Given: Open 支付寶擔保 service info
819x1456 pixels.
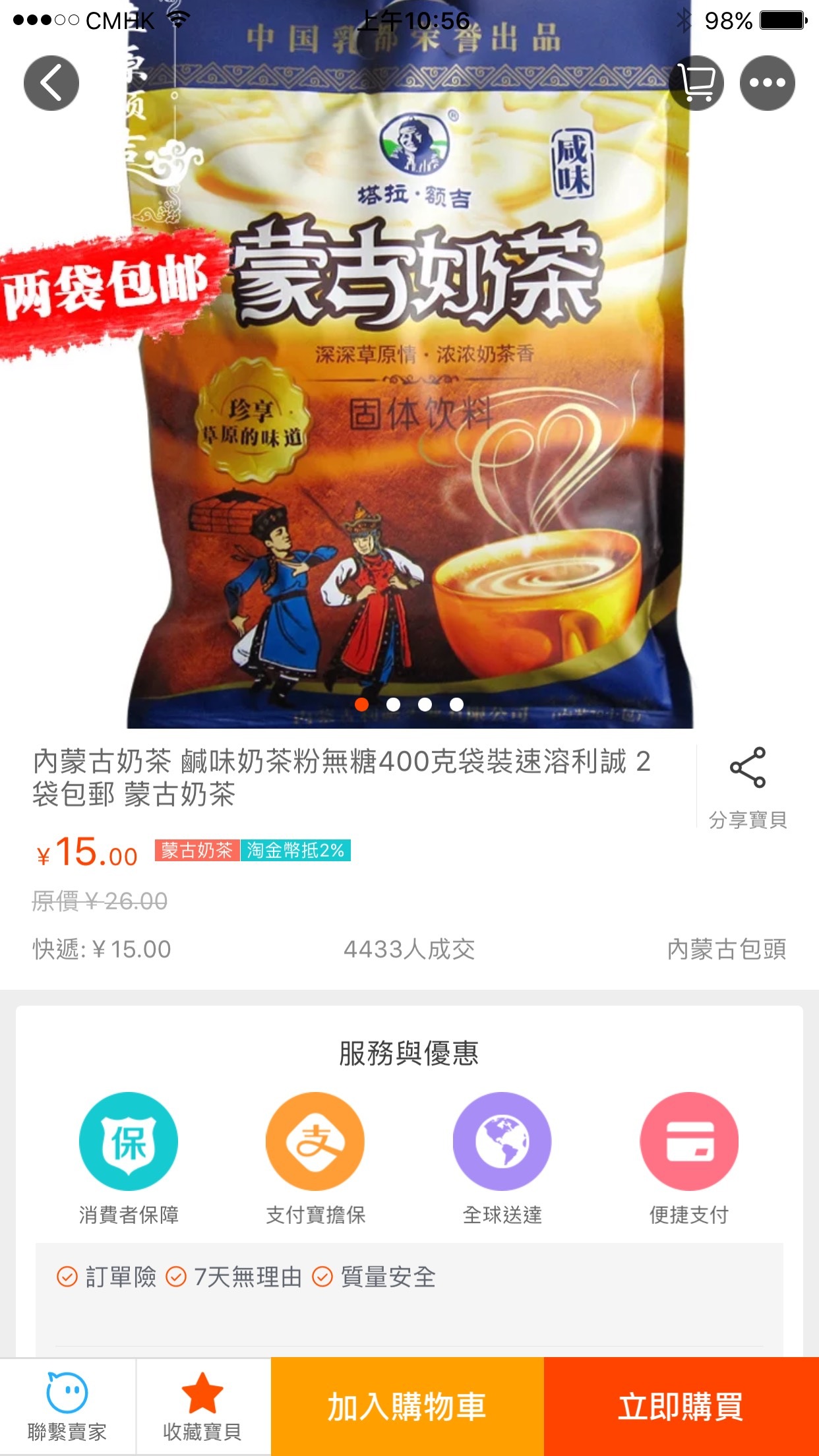Looking at the screenshot, I should point(315,1159).
